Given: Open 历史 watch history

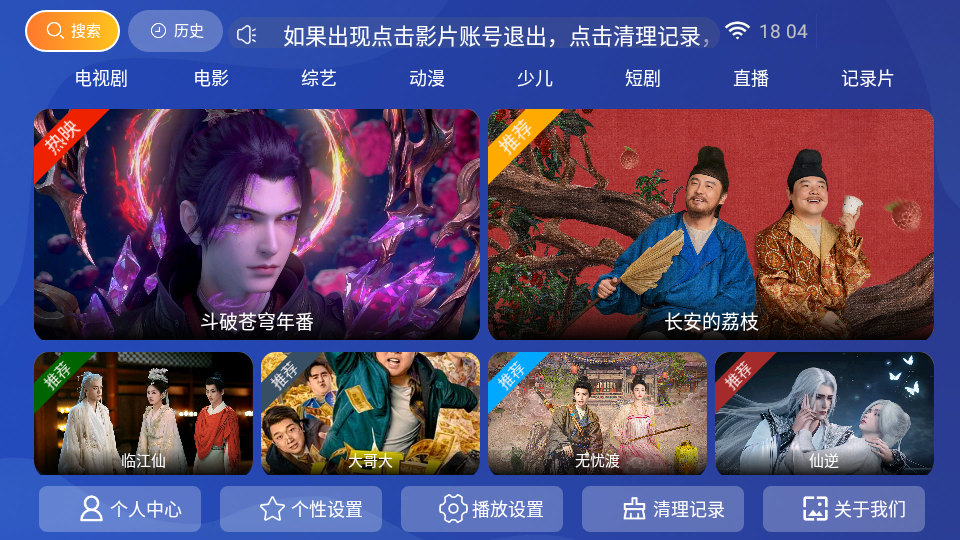Looking at the screenshot, I should [176, 31].
